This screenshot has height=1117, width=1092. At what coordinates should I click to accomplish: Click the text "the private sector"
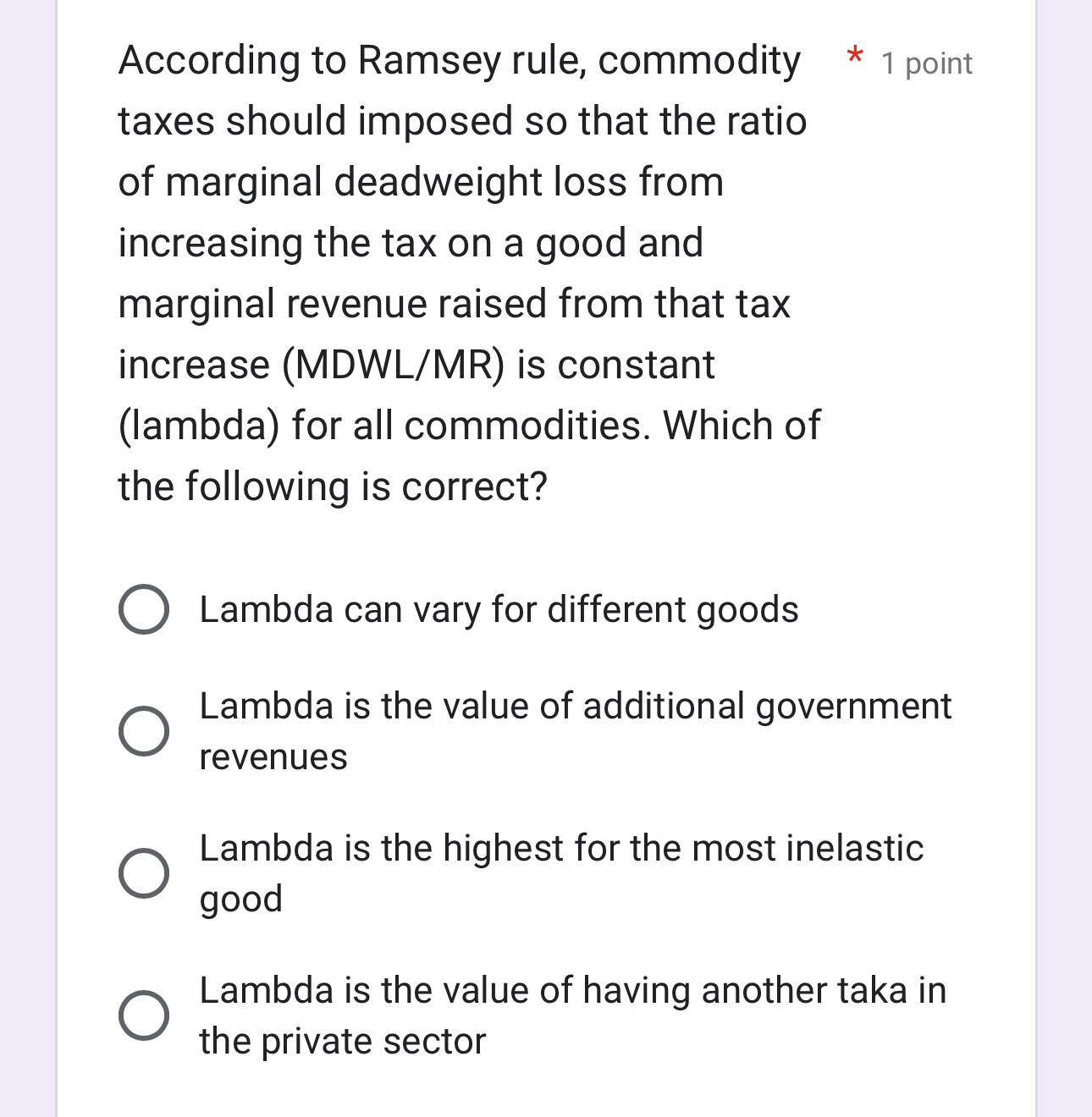click(342, 1041)
